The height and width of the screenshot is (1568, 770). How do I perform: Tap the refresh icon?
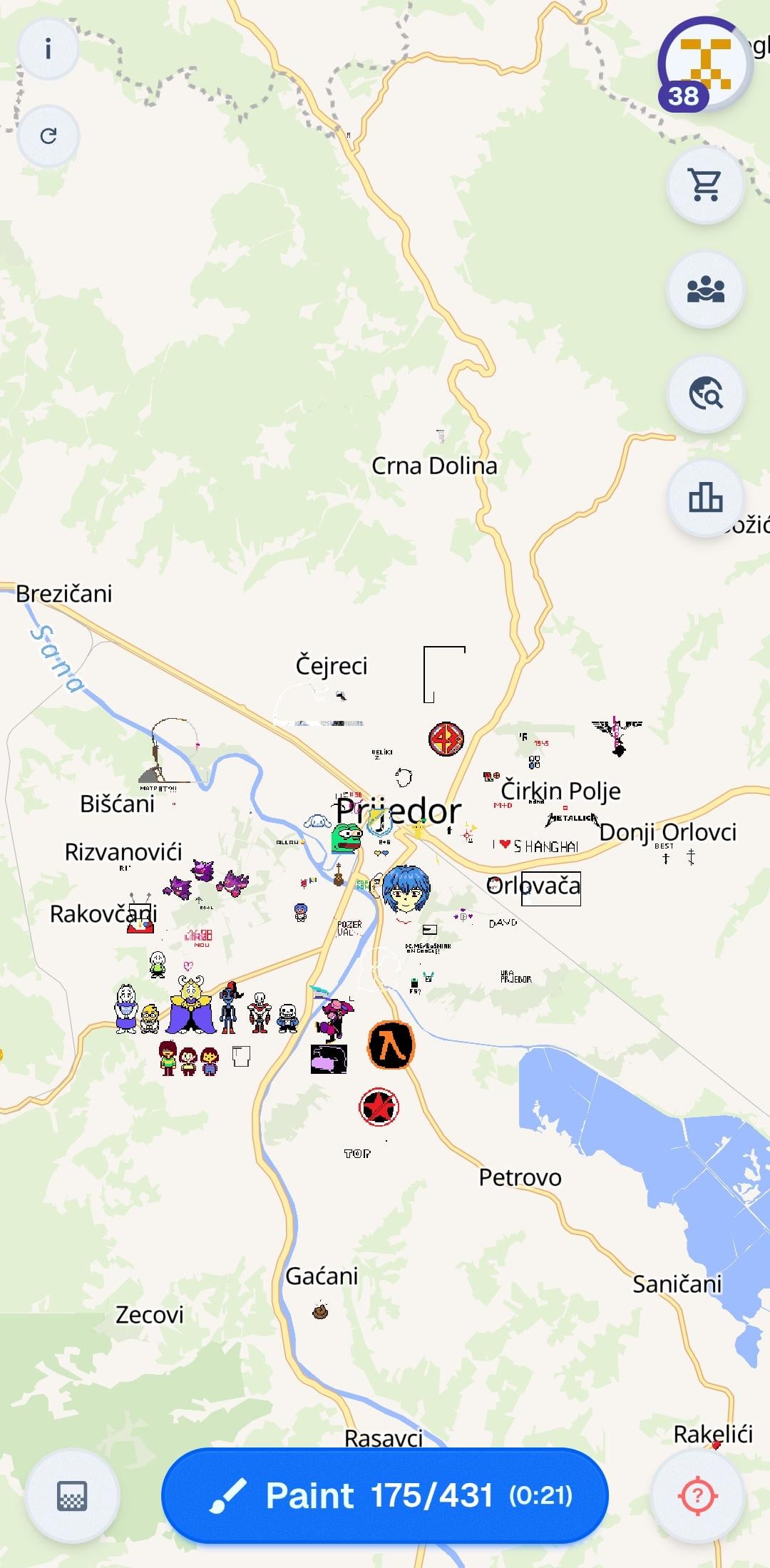48,136
